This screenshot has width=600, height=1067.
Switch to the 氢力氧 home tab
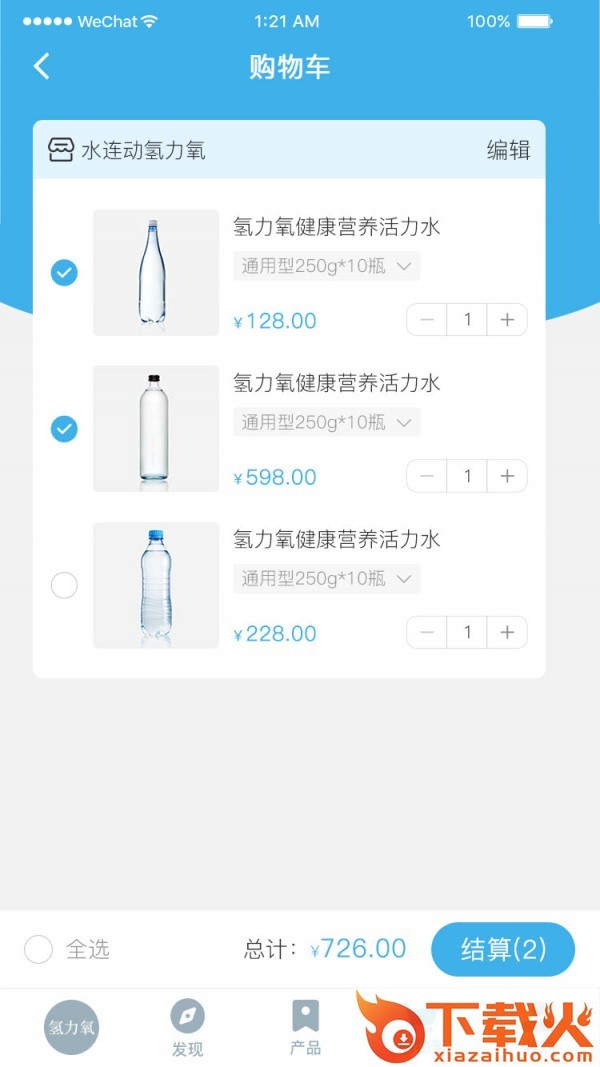click(x=72, y=1027)
